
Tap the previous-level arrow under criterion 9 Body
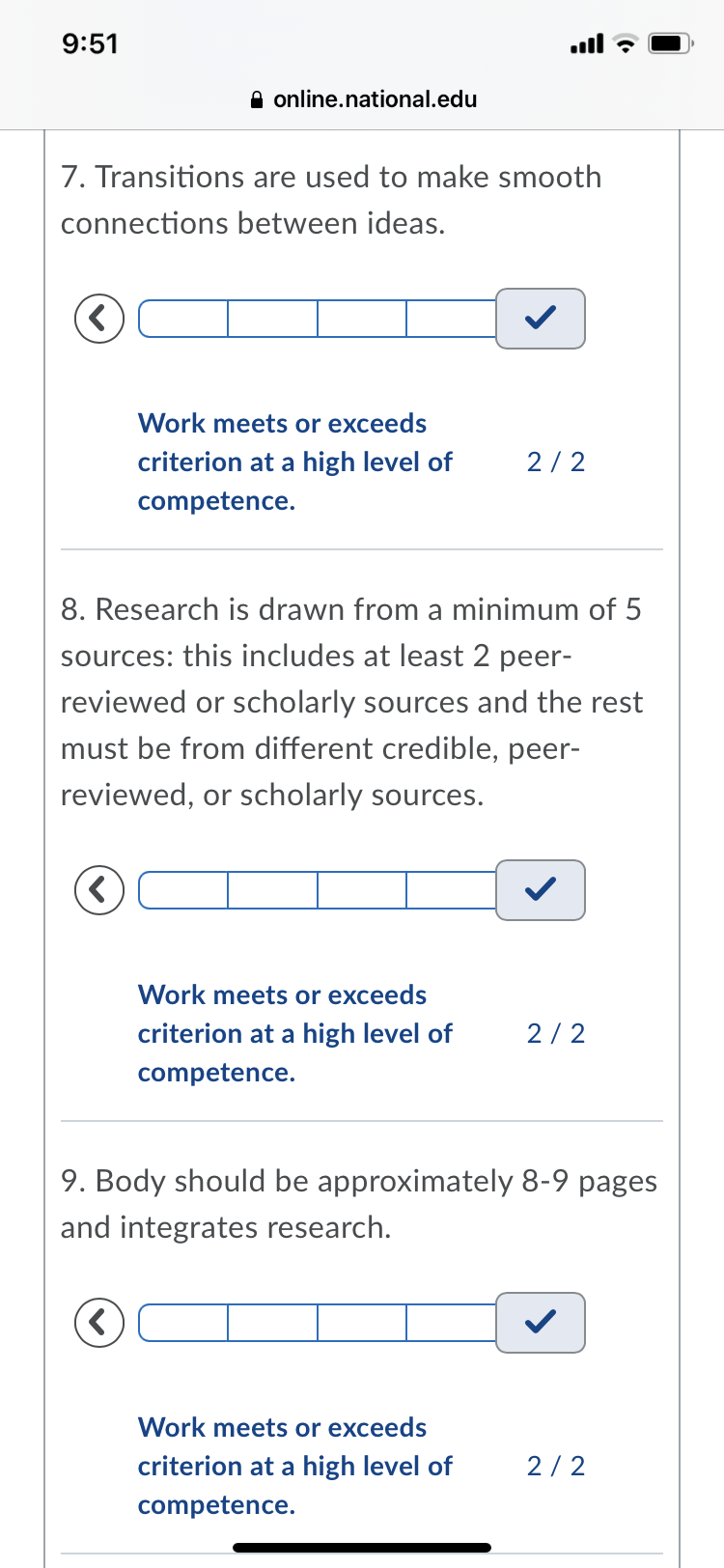pos(99,1323)
